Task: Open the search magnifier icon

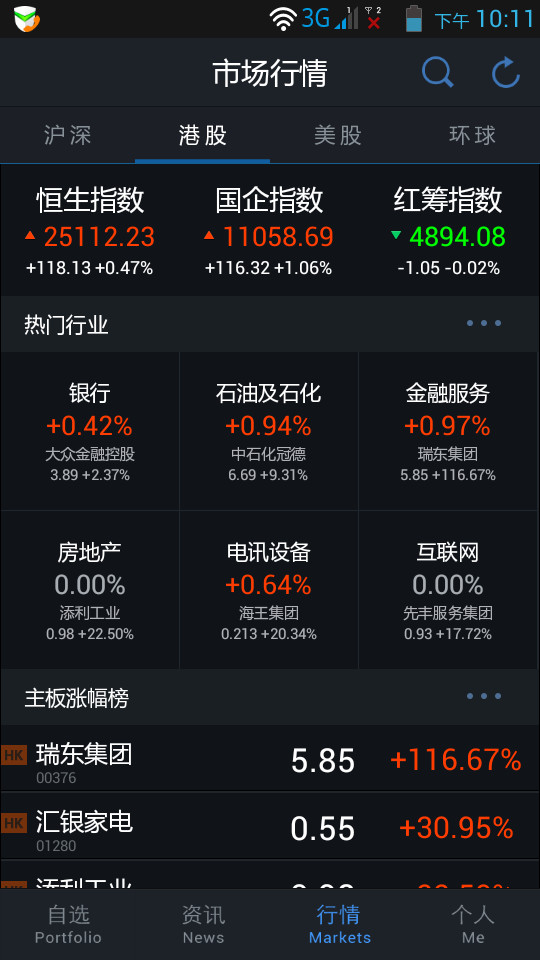Action: pos(437,73)
